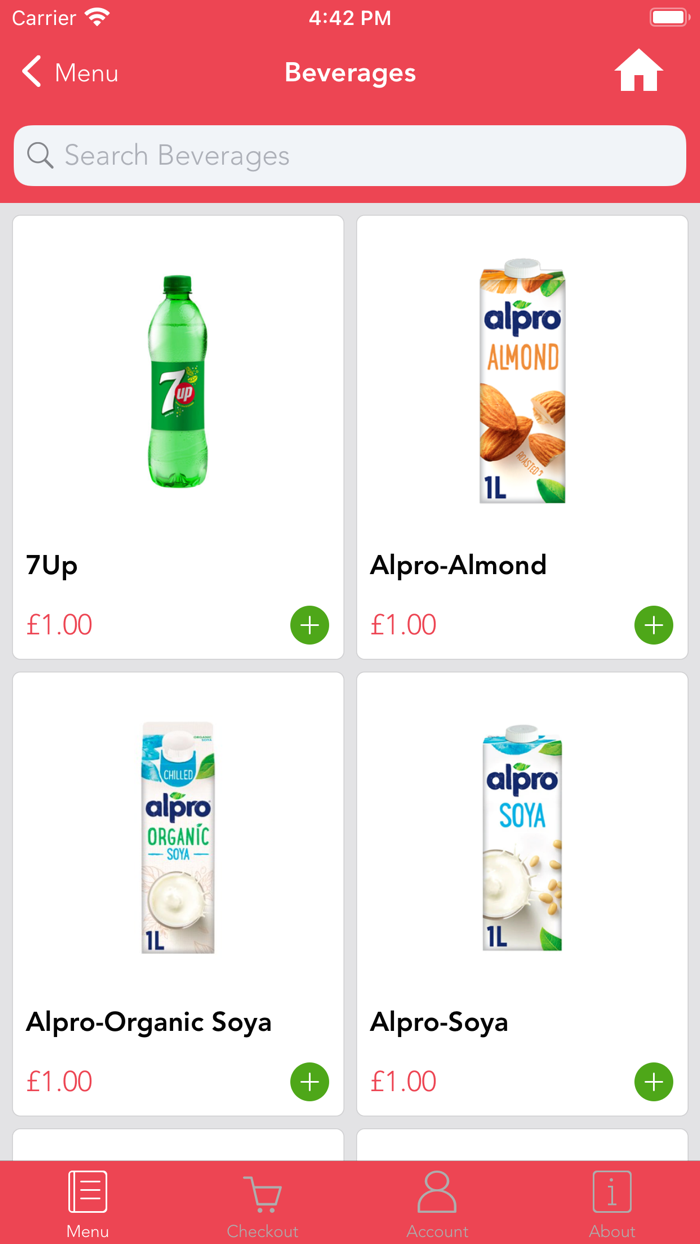Add Alpro-Almond to the basket
The image size is (700, 1244).
tap(654, 625)
